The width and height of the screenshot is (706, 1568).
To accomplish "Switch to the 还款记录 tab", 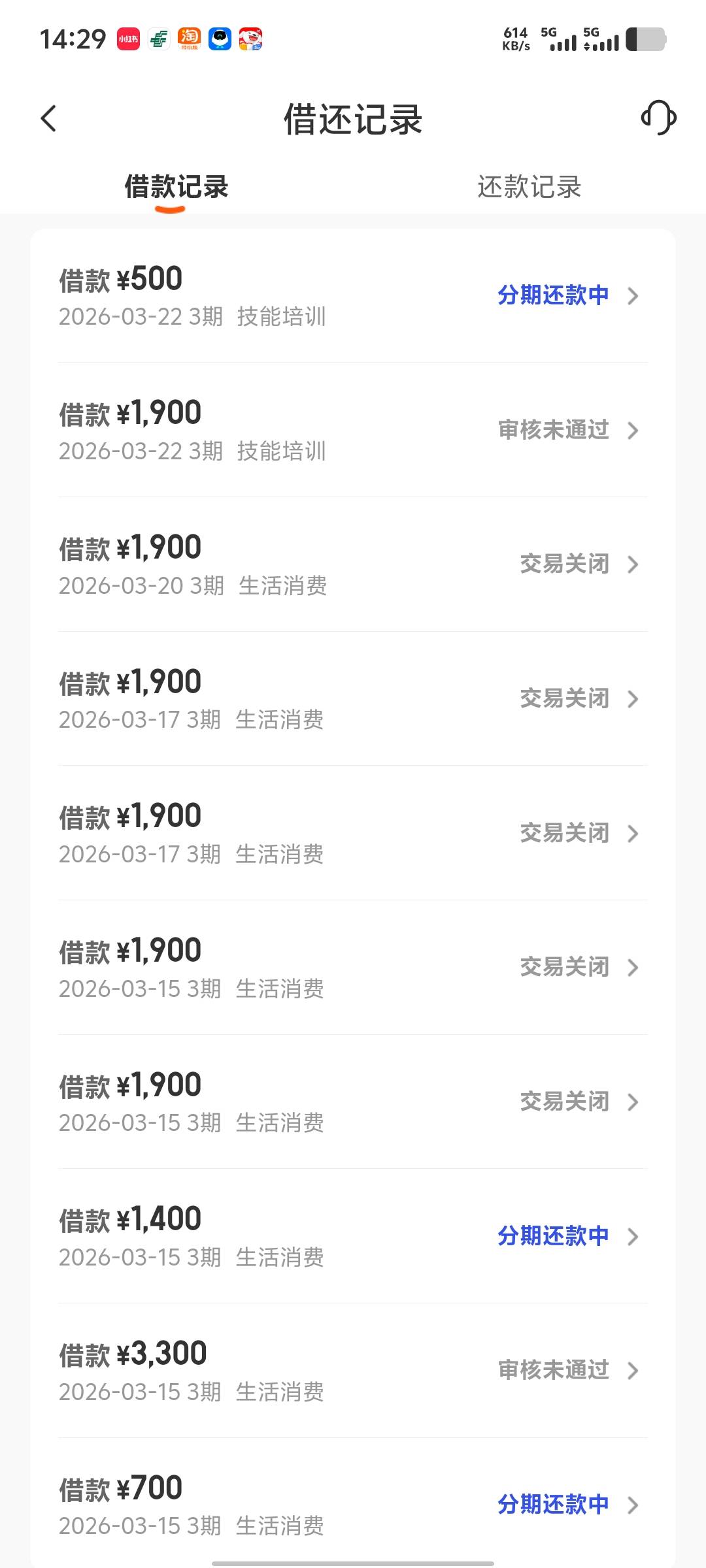I will coord(529,187).
